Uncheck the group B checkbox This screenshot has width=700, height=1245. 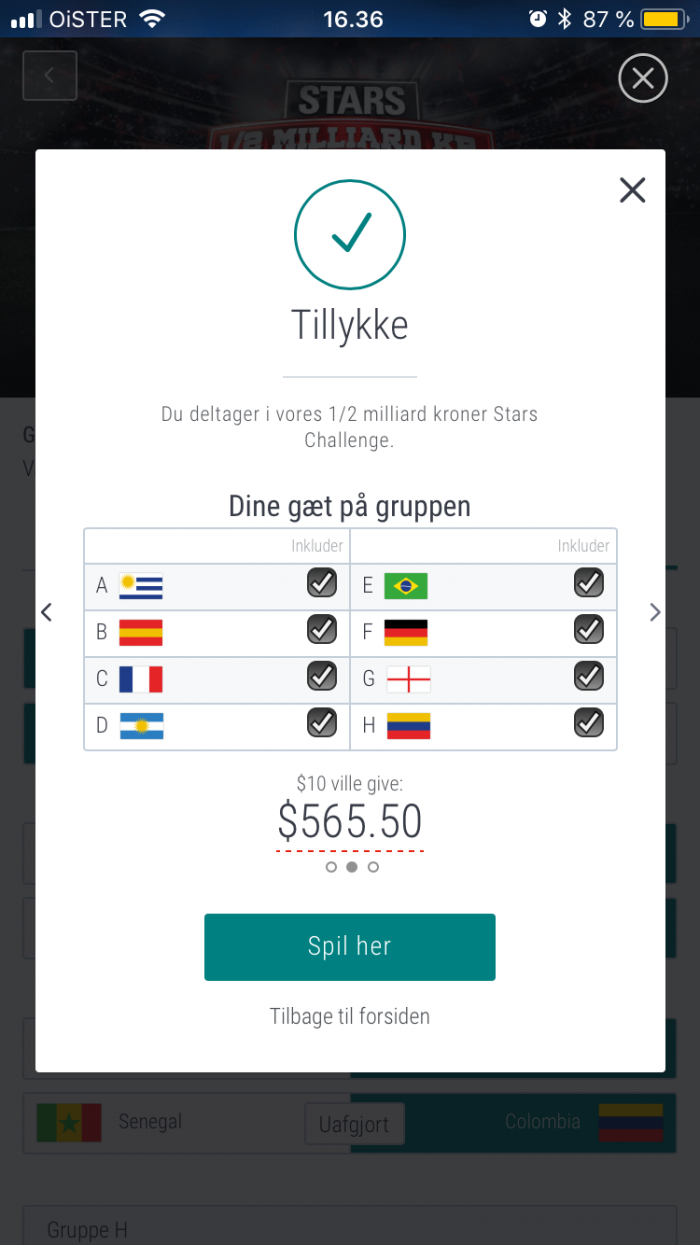pyautogui.click(x=322, y=630)
